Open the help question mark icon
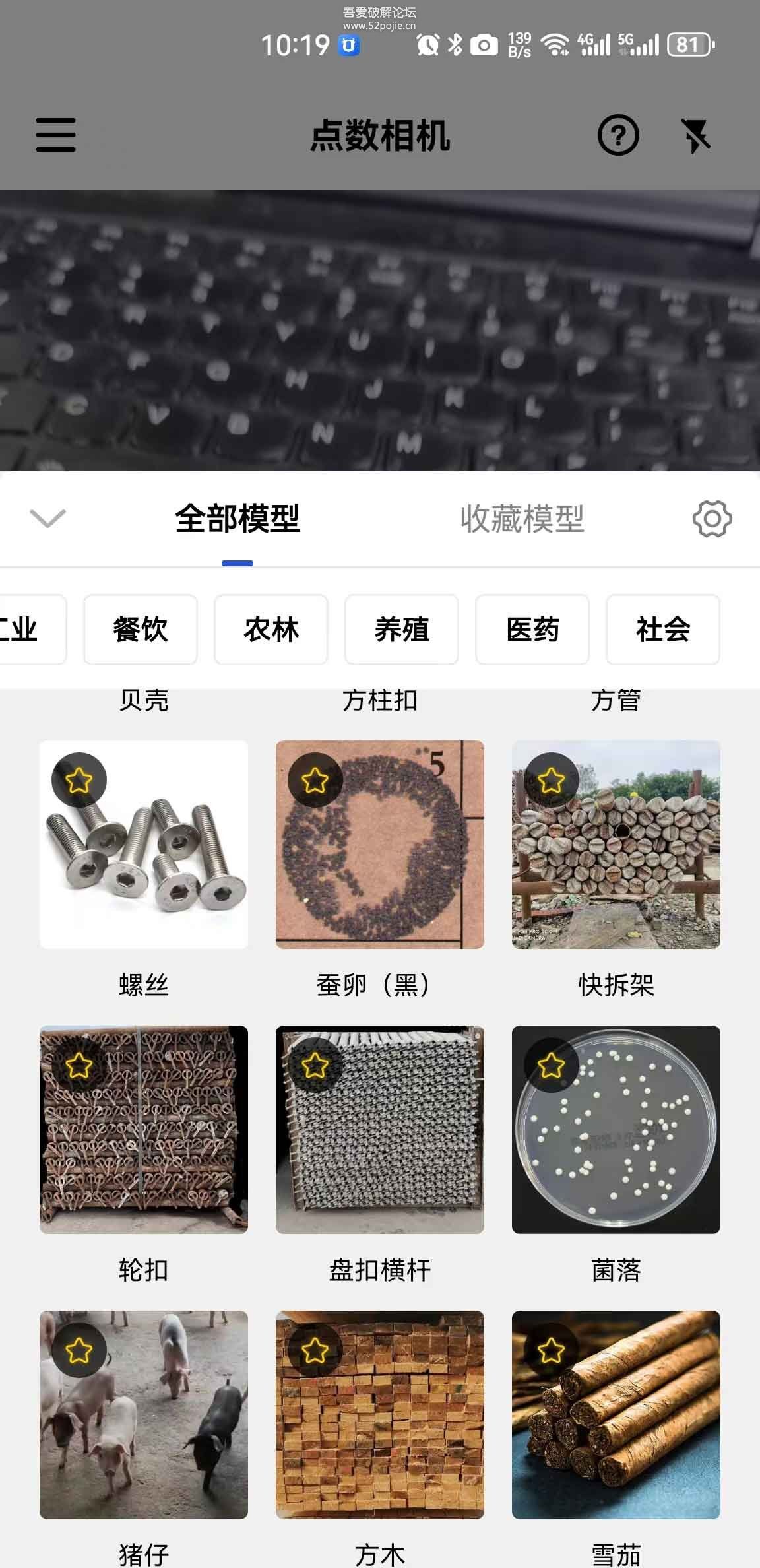760x1568 pixels. pos(618,135)
